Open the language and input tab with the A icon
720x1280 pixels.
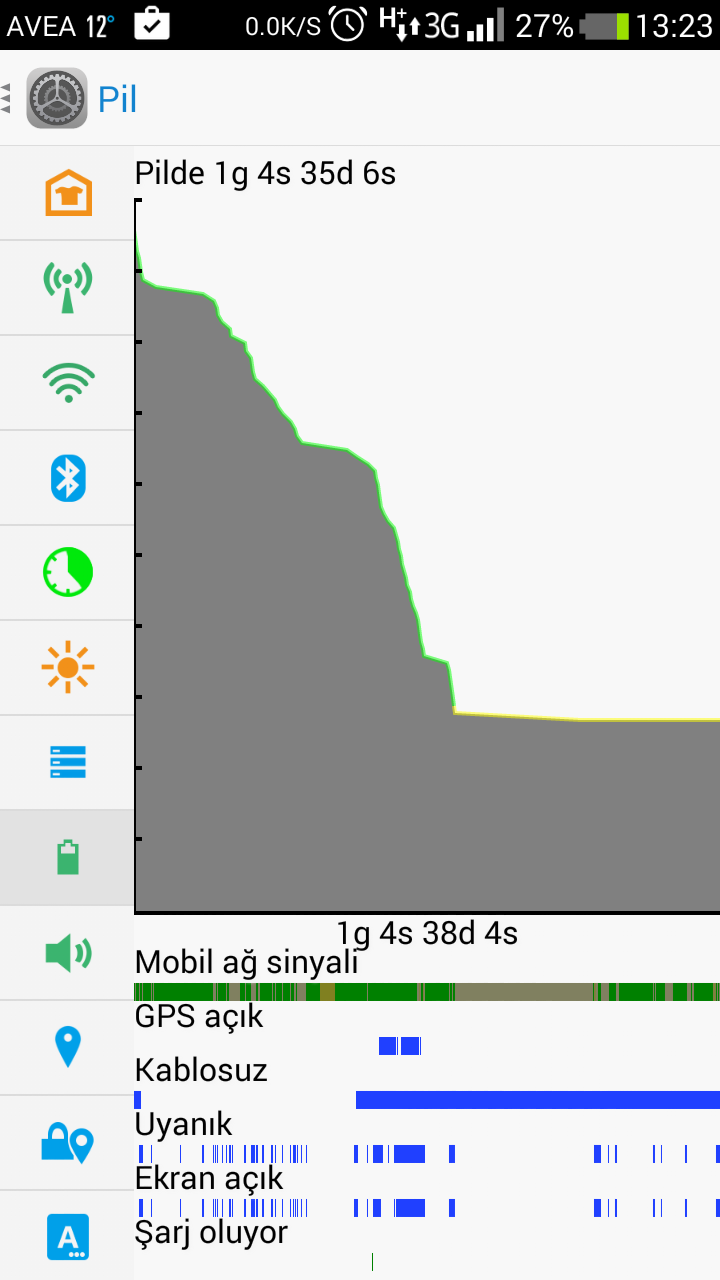click(x=67, y=1236)
